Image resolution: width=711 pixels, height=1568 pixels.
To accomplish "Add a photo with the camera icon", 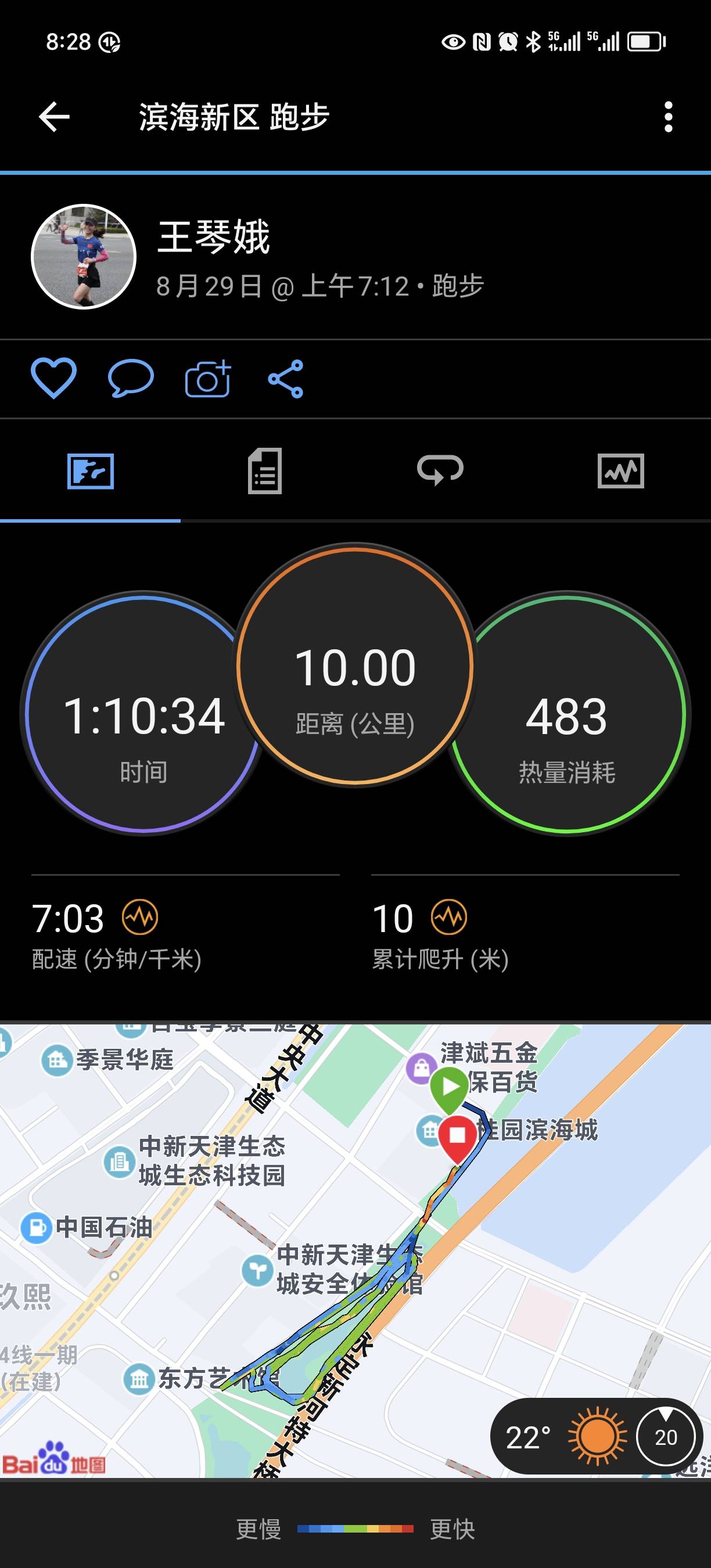I will [206, 379].
